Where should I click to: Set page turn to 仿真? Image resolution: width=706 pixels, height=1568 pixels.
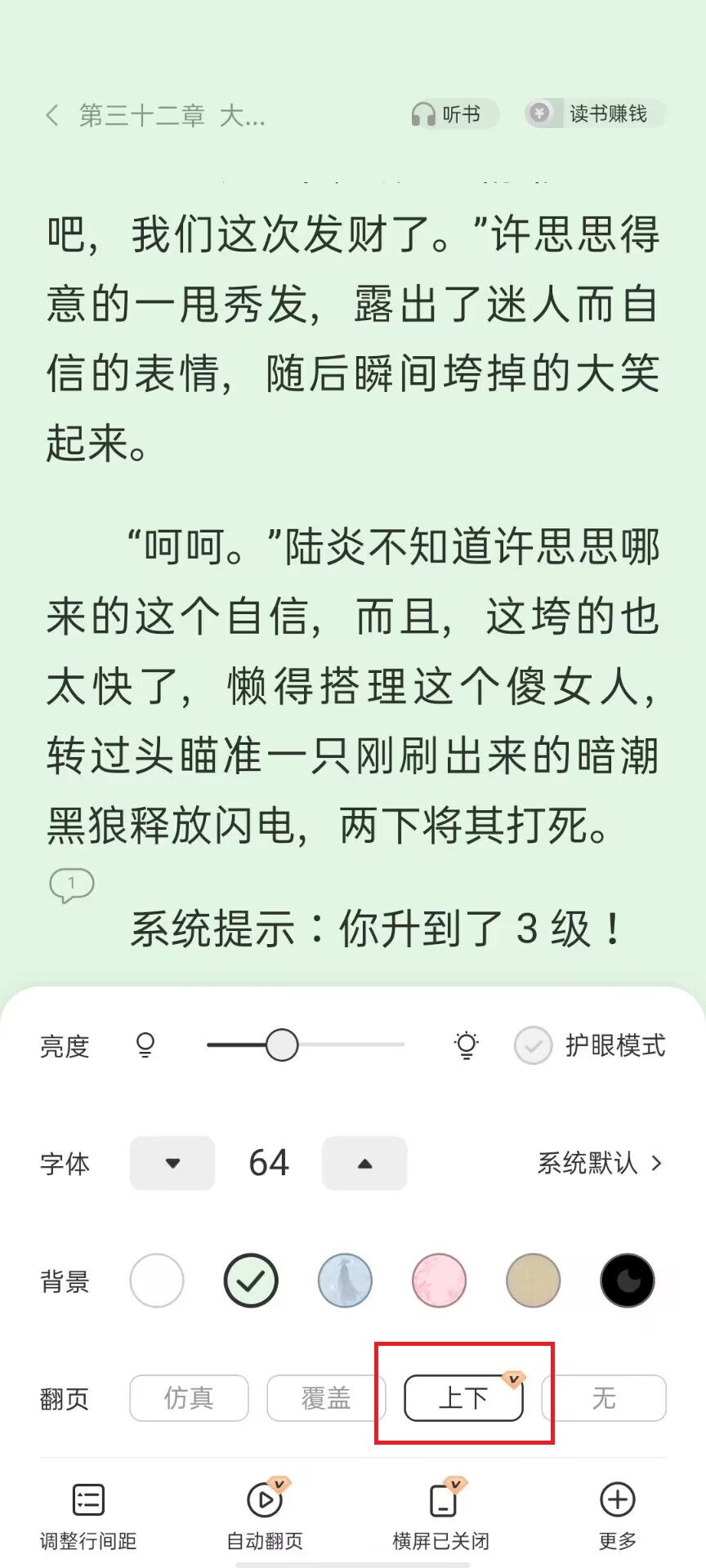coord(189,1398)
